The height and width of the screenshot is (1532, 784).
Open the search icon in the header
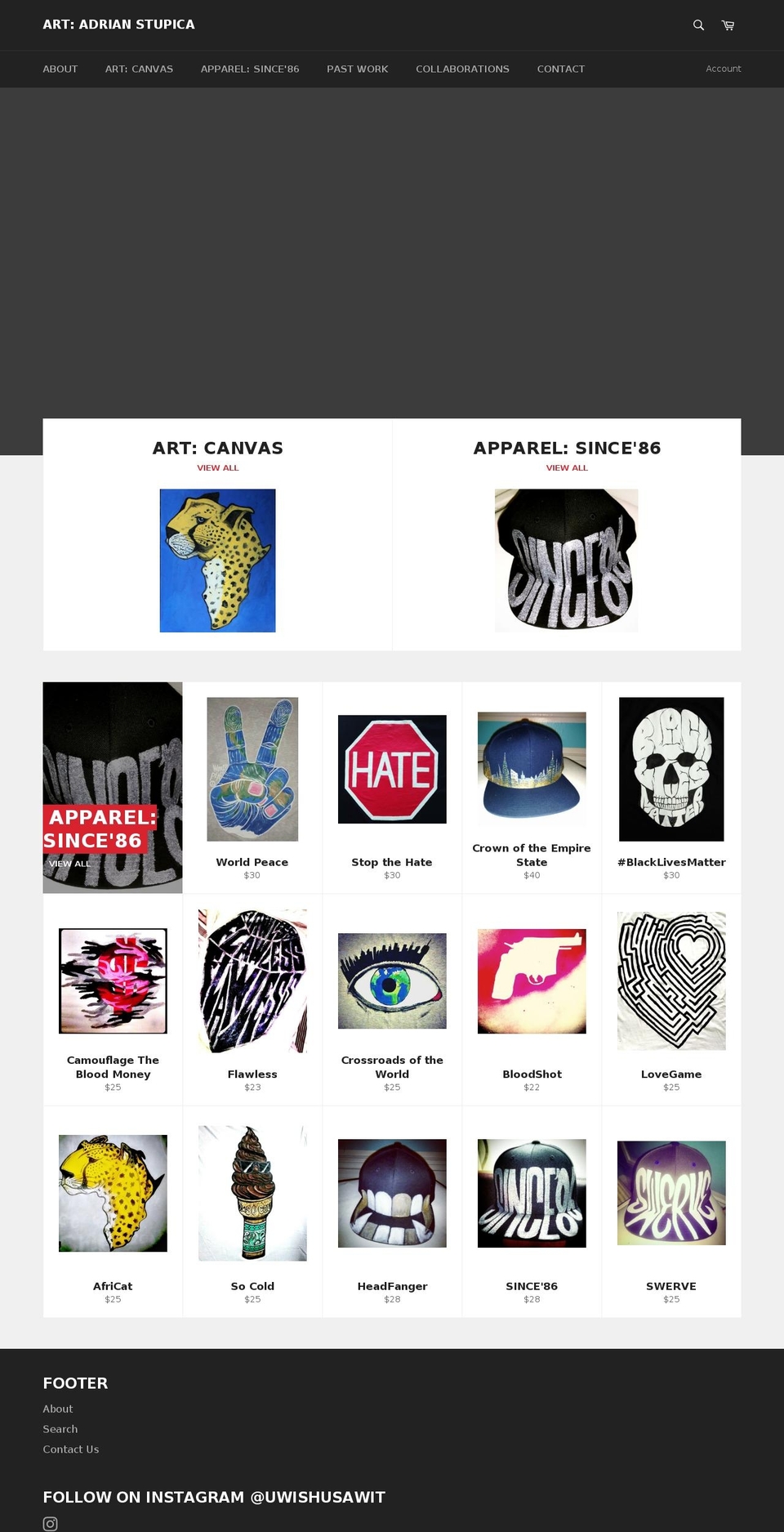point(697,25)
